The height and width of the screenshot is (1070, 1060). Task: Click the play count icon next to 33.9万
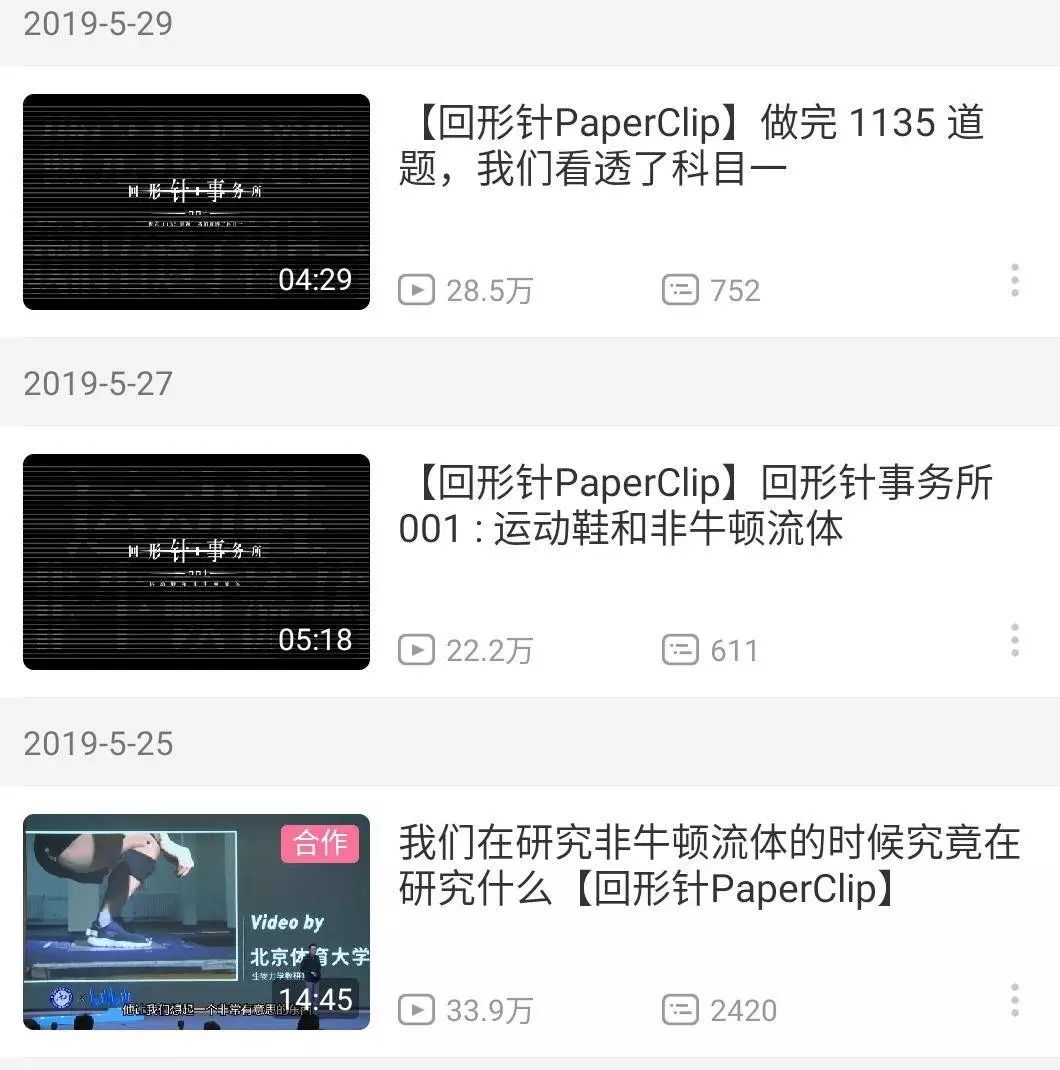coord(416,1011)
